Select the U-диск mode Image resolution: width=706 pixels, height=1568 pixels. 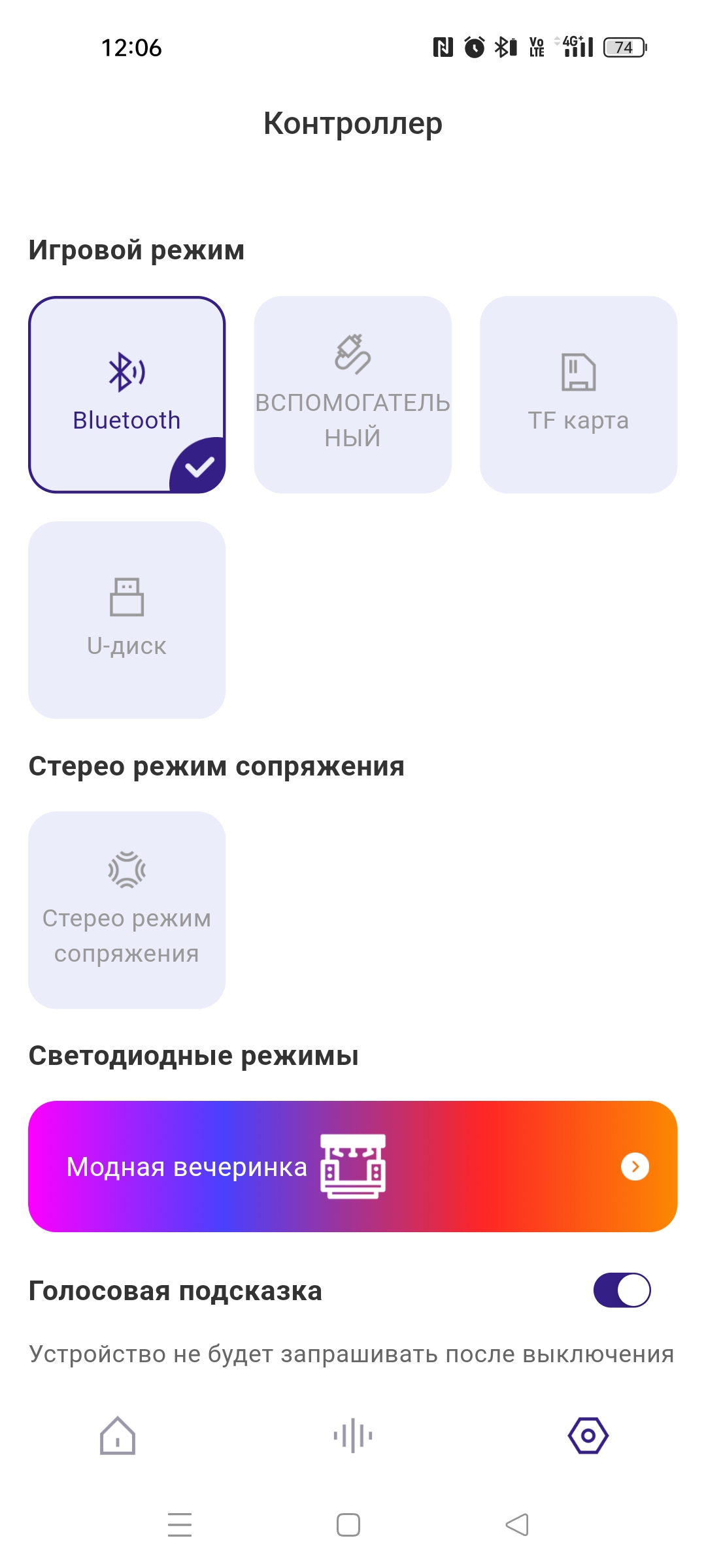coord(127,619)
